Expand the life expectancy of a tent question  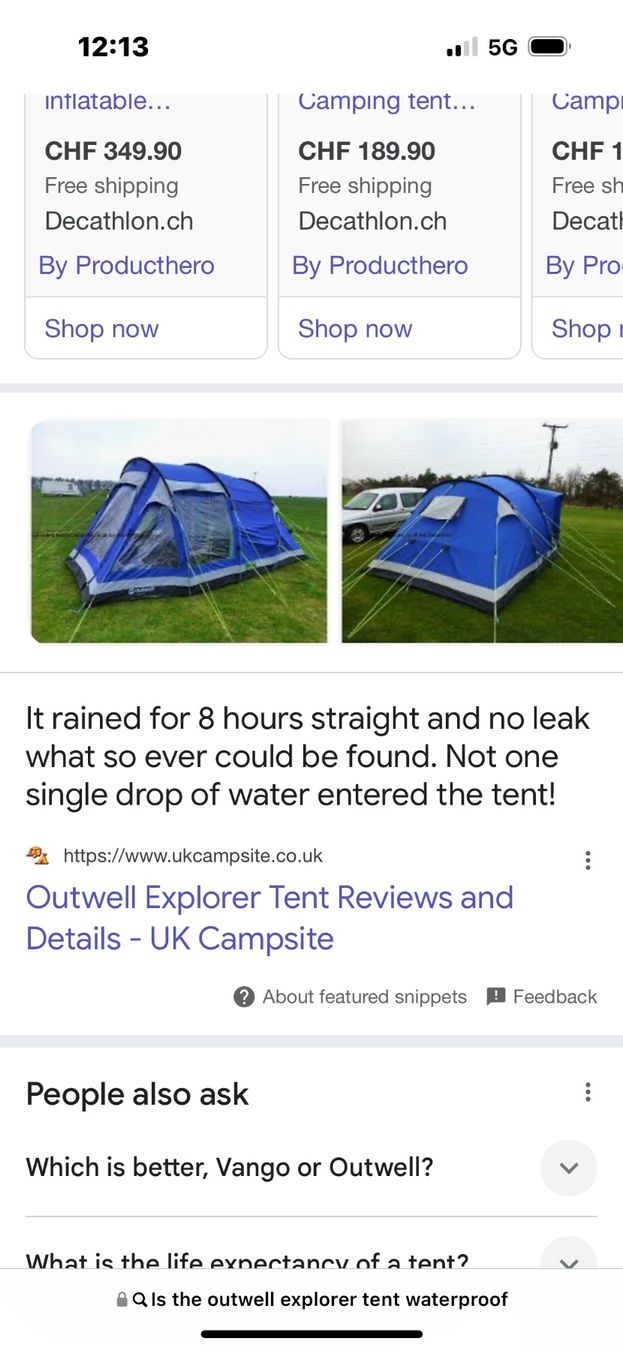click(x=568, y=1257)
